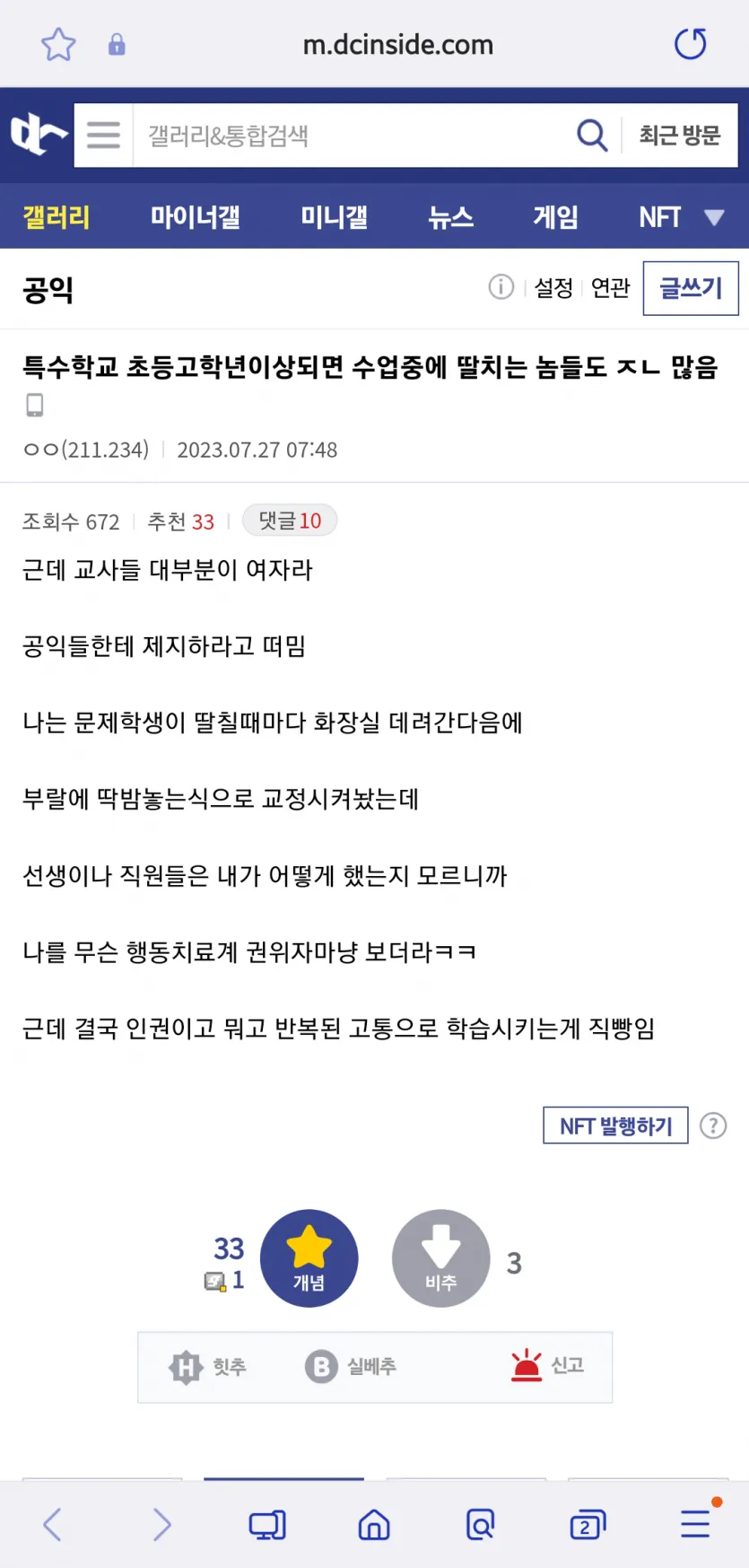Viewport: 749px width, 1568px height.
Task: Reload the page
Action: [690, 44]
